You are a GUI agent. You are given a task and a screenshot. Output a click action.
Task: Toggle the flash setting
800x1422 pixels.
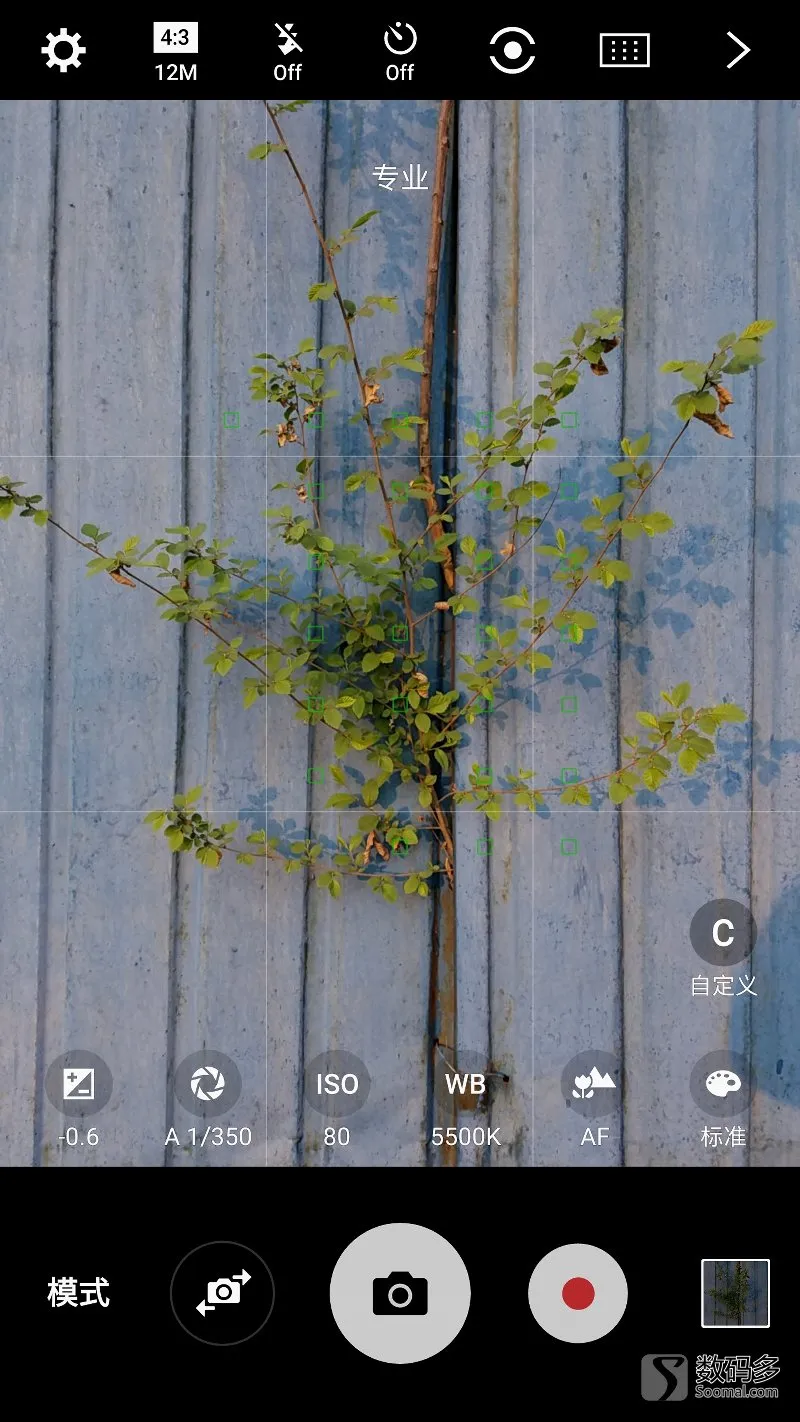coord(288,52)
